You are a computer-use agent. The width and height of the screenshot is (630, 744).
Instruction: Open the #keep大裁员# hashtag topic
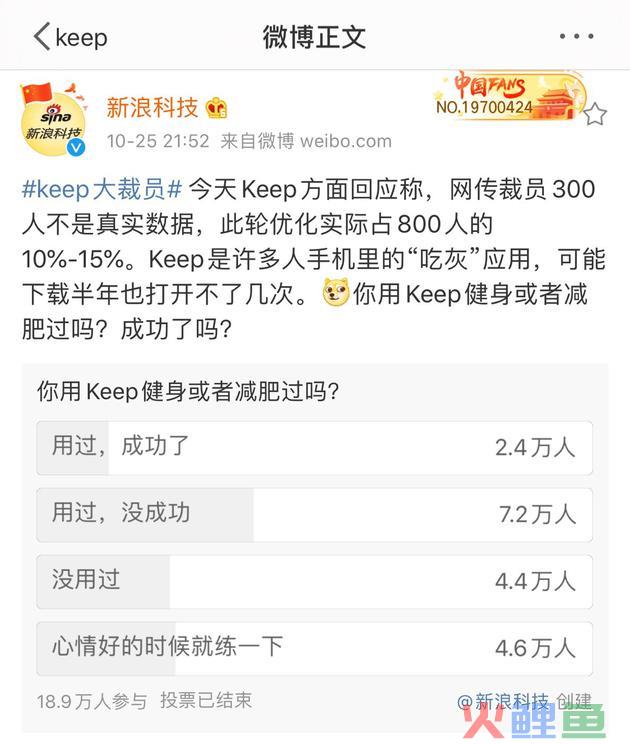[100, 191]
